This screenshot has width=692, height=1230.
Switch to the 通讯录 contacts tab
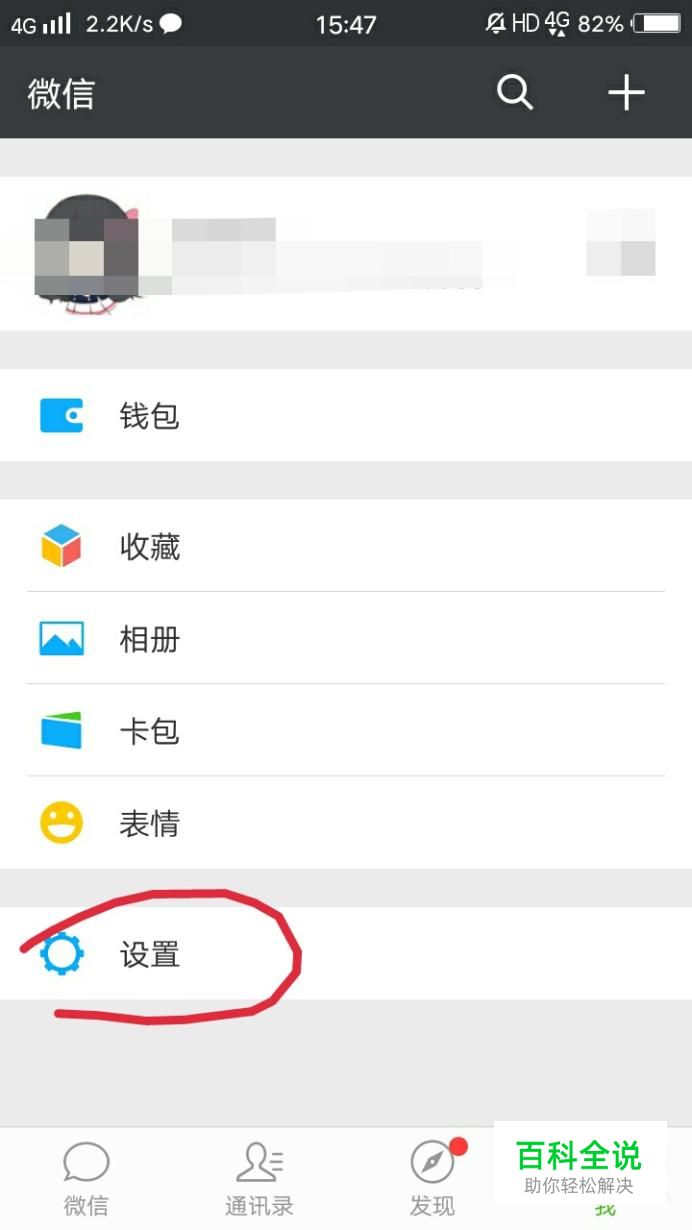click(259, 1179)
